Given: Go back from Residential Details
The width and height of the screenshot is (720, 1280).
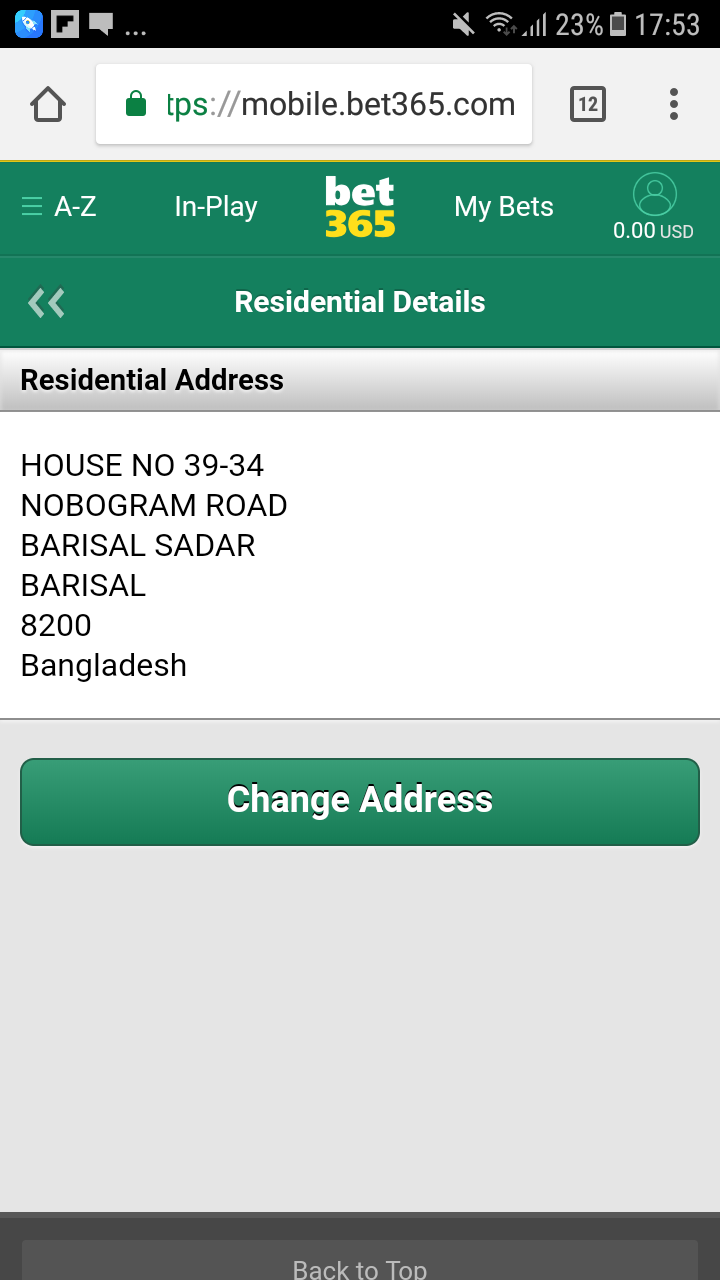Looking at the screenshot, I should point(46,302).
